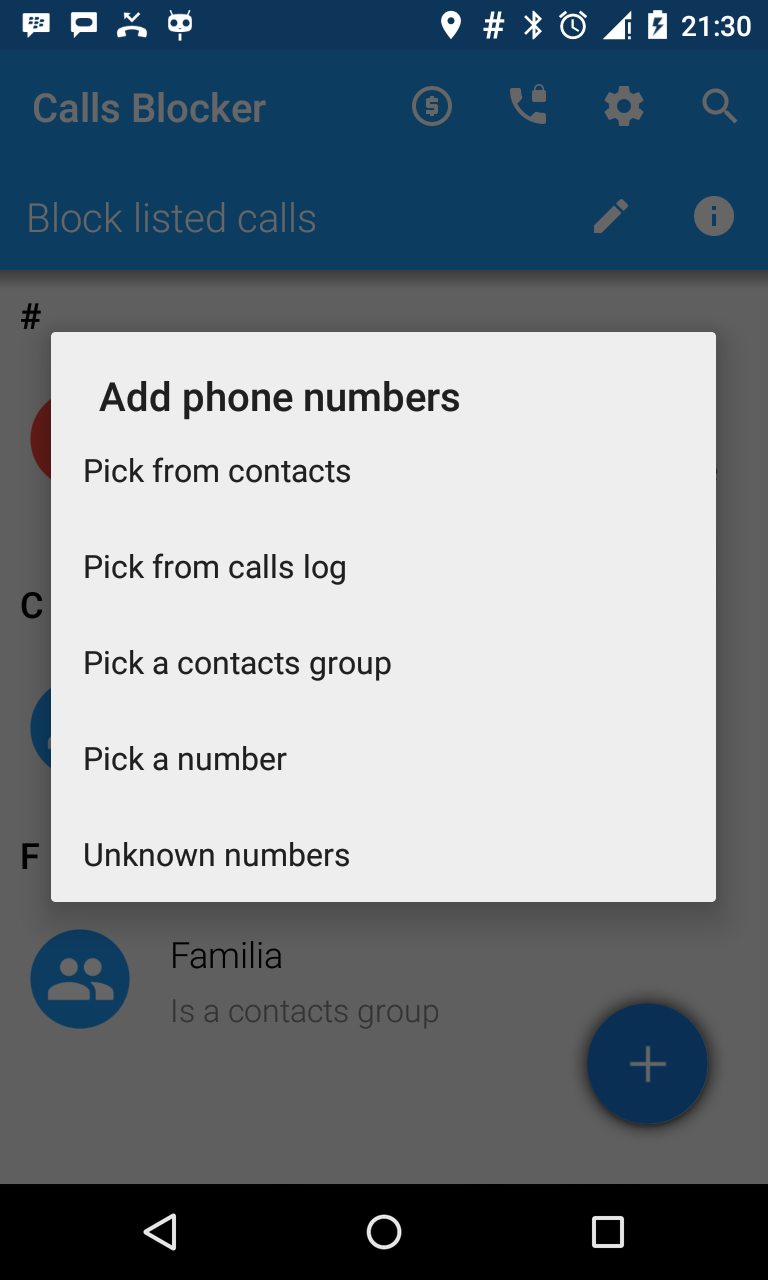Choose Pick a number option
Viewport: 768px width, 1280px height.
tap(184, 758)
